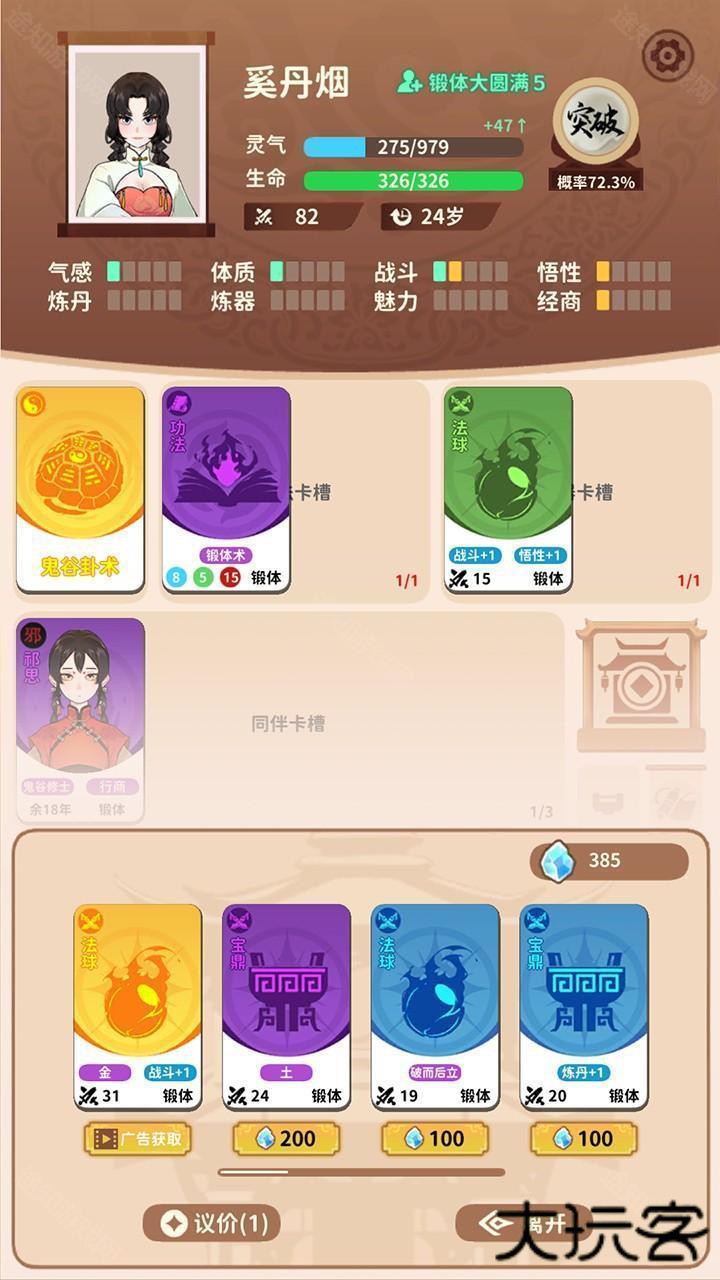The image size is (720, 1280).
Task: Buy the 宝鼎 card for 200 crystals
Action: tap(286, 1138)
